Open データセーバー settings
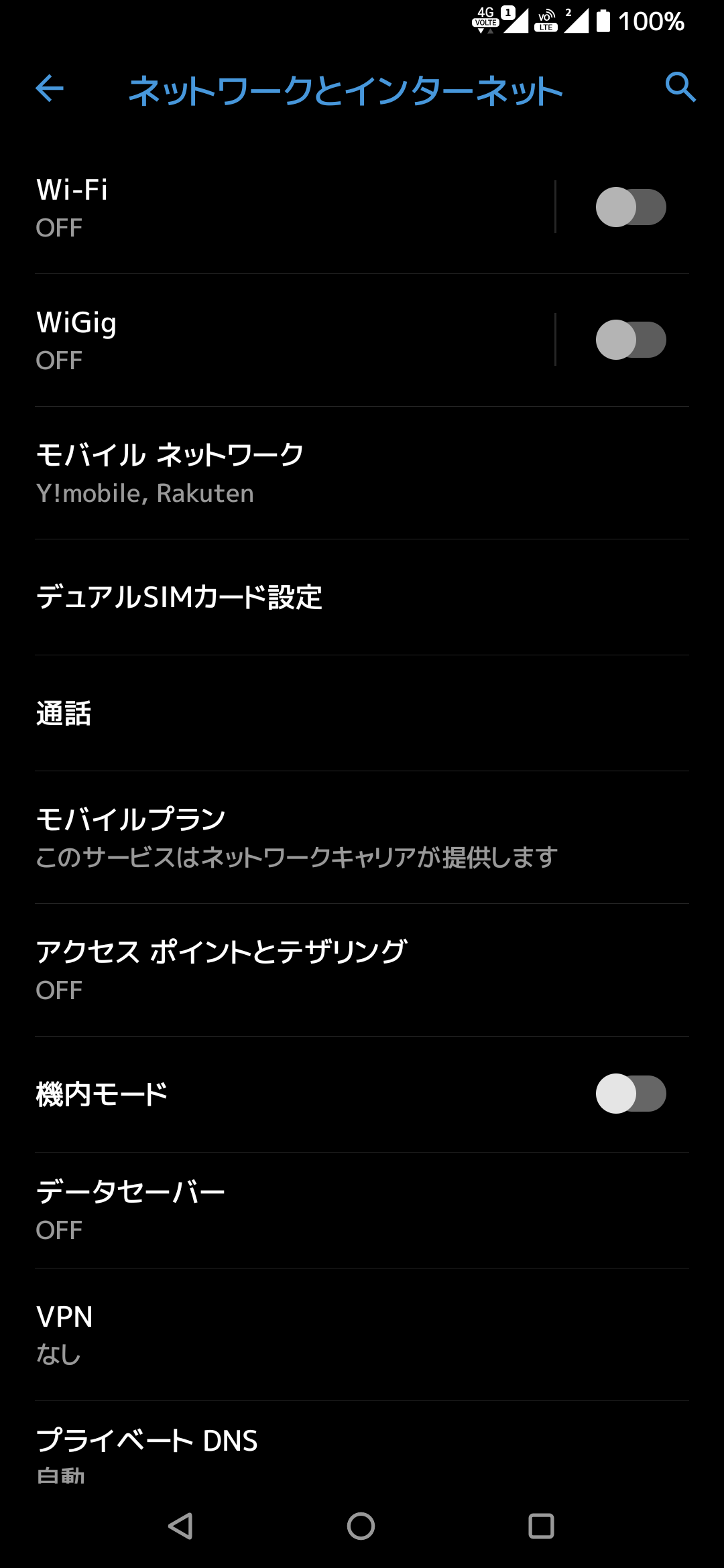Image resolution: width=724 pixels, height=1568 pixels. pos(362,1210)
